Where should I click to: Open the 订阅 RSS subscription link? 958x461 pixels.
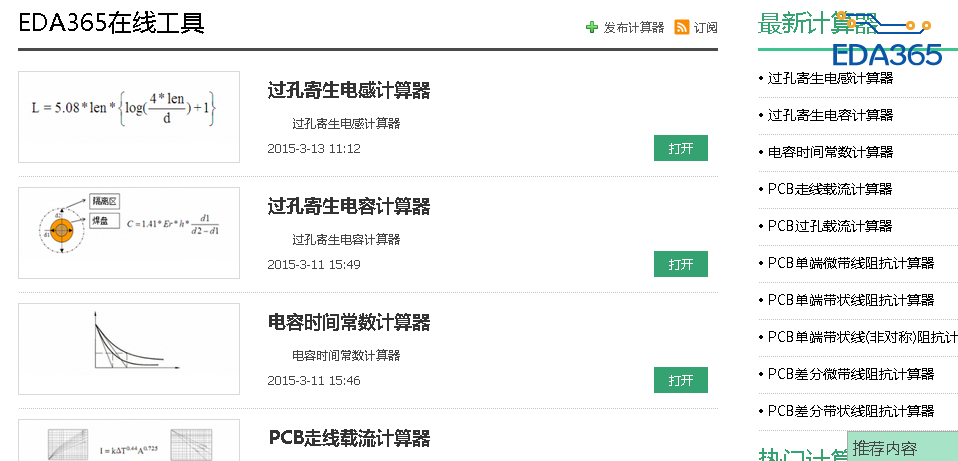coord(697,28)
